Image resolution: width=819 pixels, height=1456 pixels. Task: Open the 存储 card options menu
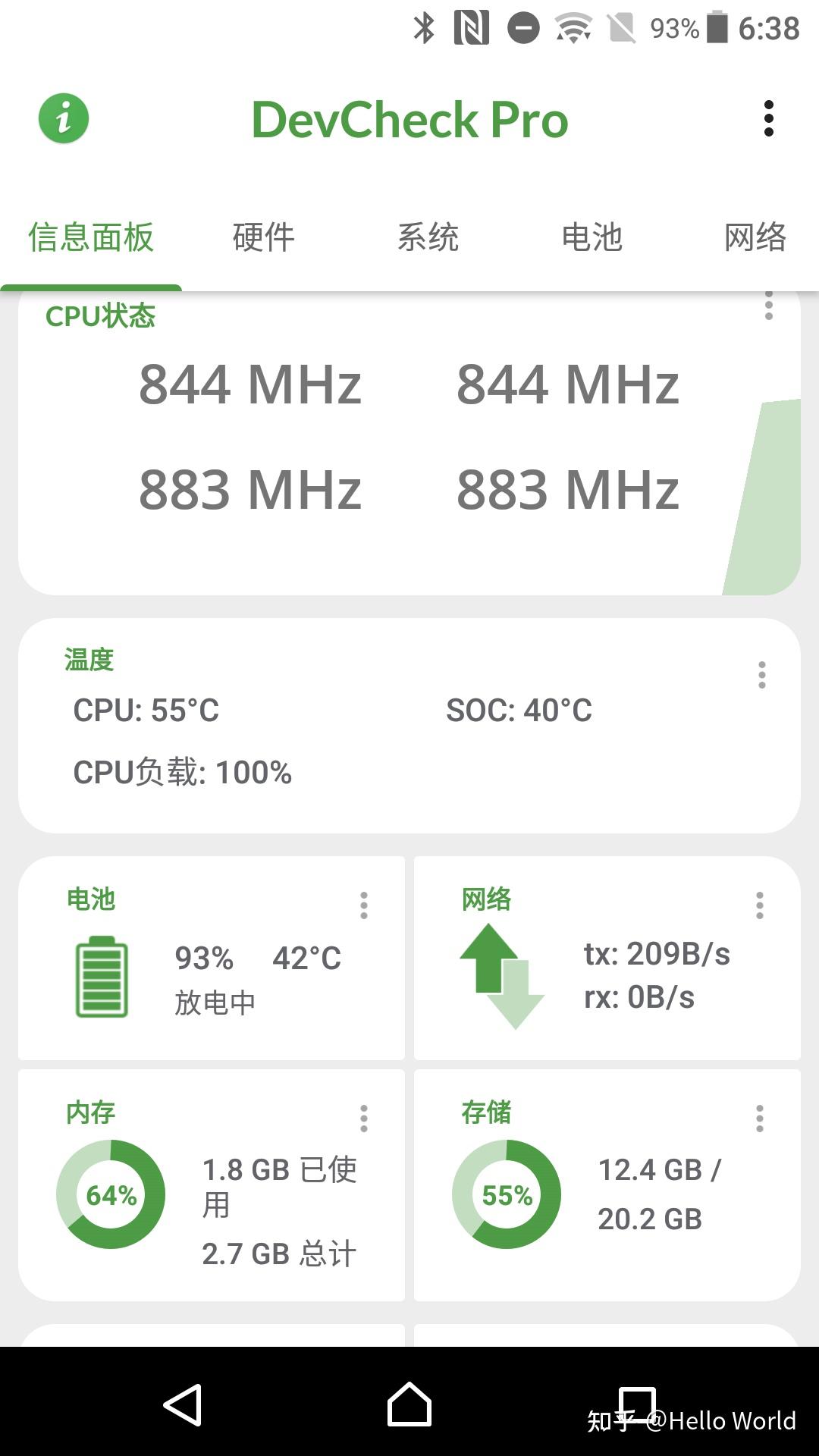pyautogui.click(x=759, y=1119)
